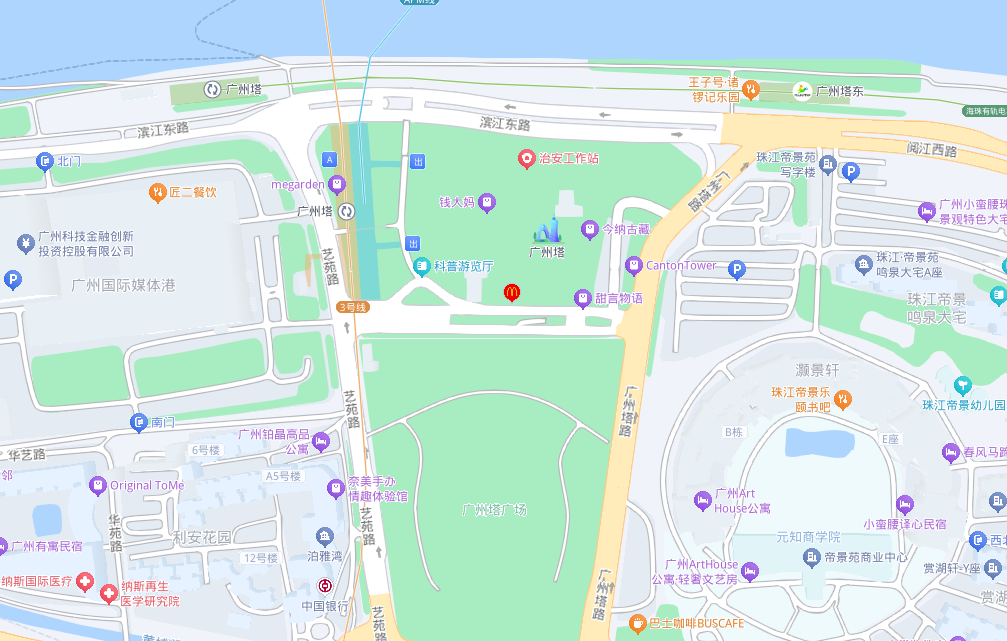Select the 治安工作站 marker
Viewport: 1007px width, 641px height.
tap(526, 158)
